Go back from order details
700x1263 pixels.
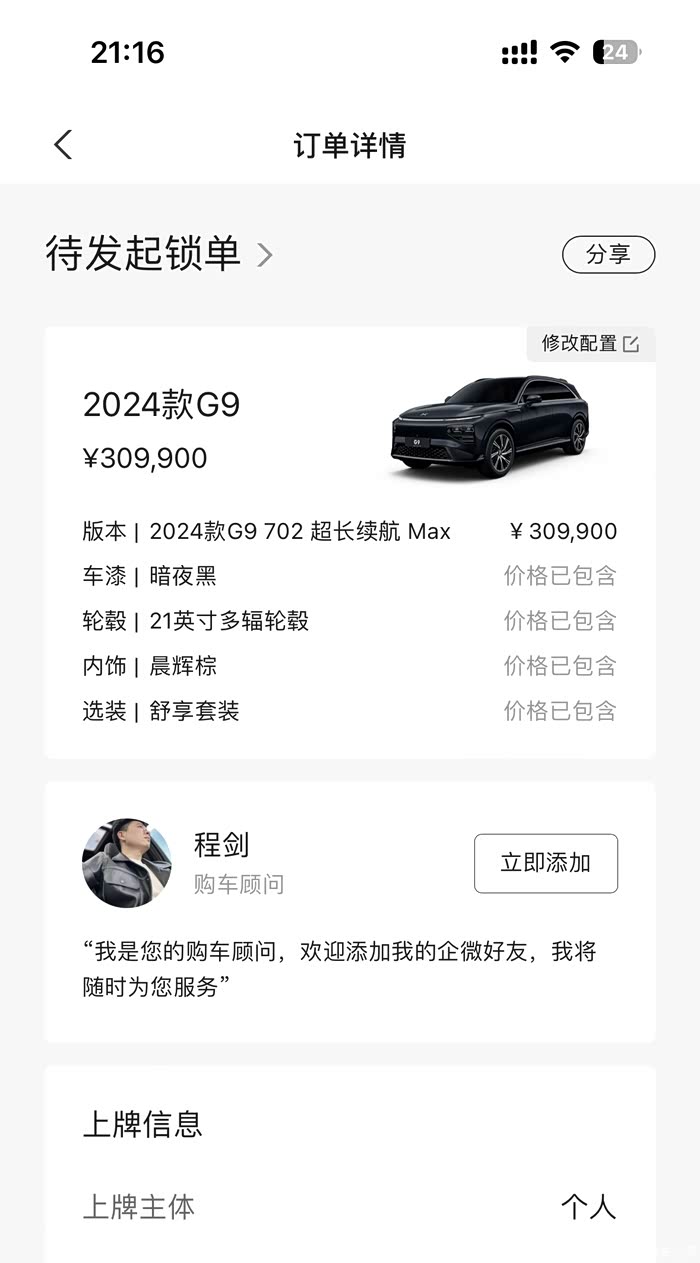[63, 145]
